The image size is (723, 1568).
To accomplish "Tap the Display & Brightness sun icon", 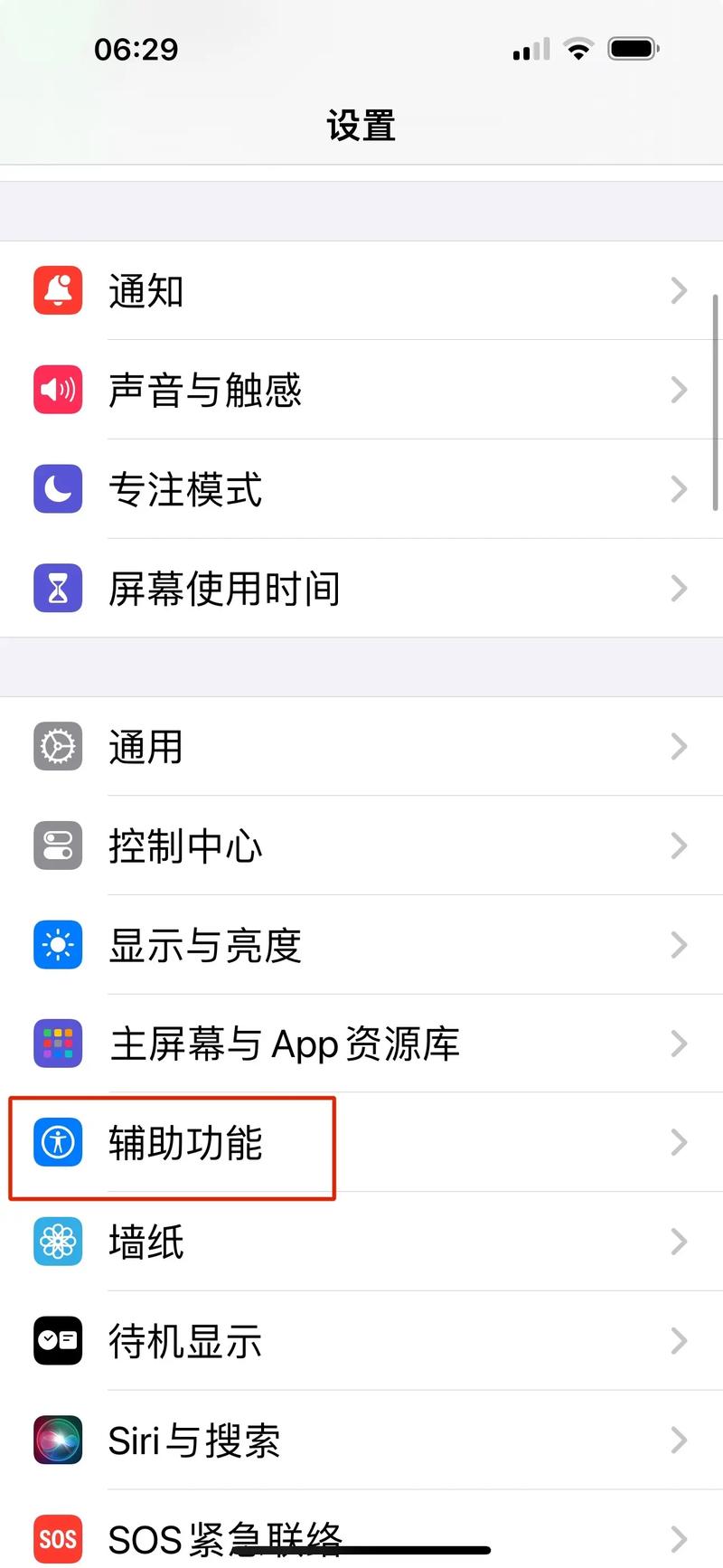I will (58, 945).
